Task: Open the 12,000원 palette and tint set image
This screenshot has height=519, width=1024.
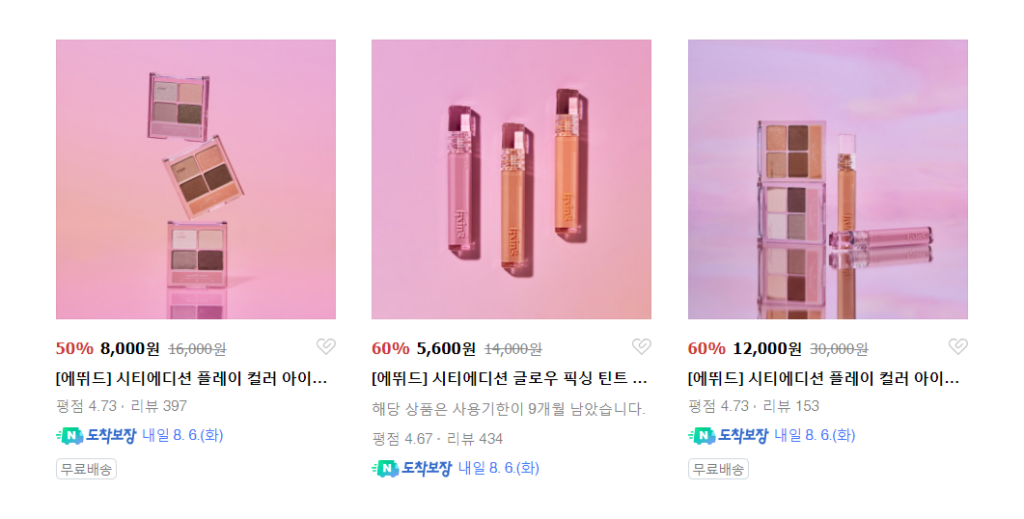Action: click(827, 179)
